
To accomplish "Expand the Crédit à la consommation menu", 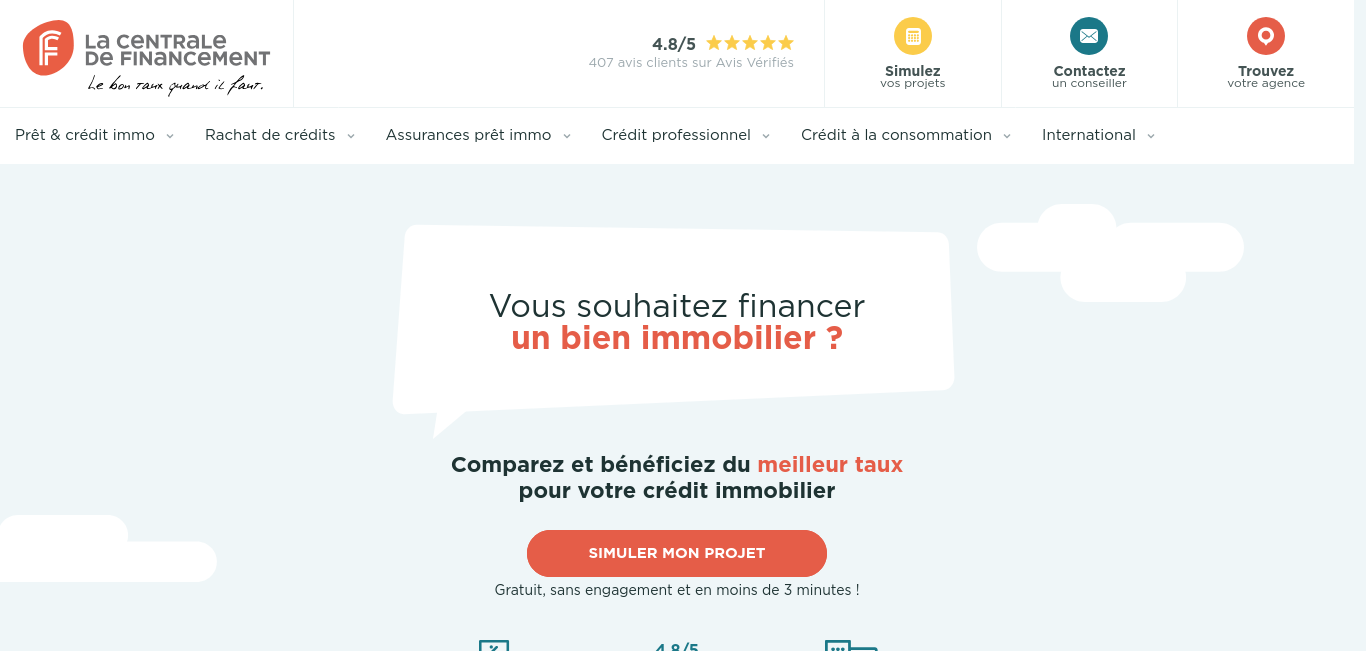I will pos(905,135).
